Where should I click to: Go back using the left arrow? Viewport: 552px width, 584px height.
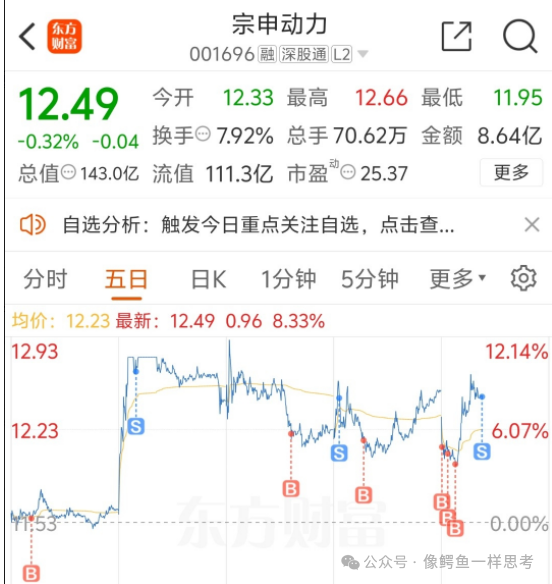click(x=27, y=36)
